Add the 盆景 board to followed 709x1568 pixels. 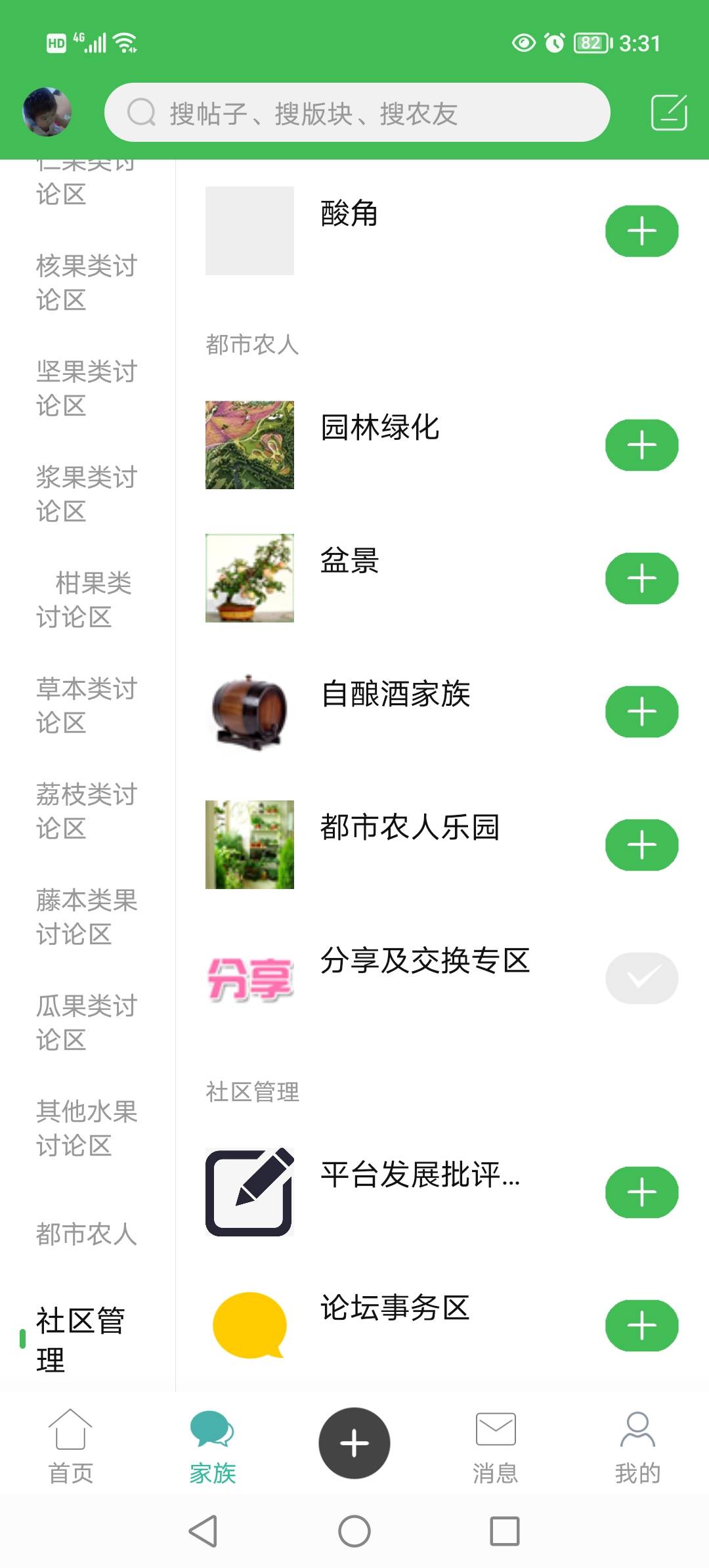[641, 578]
